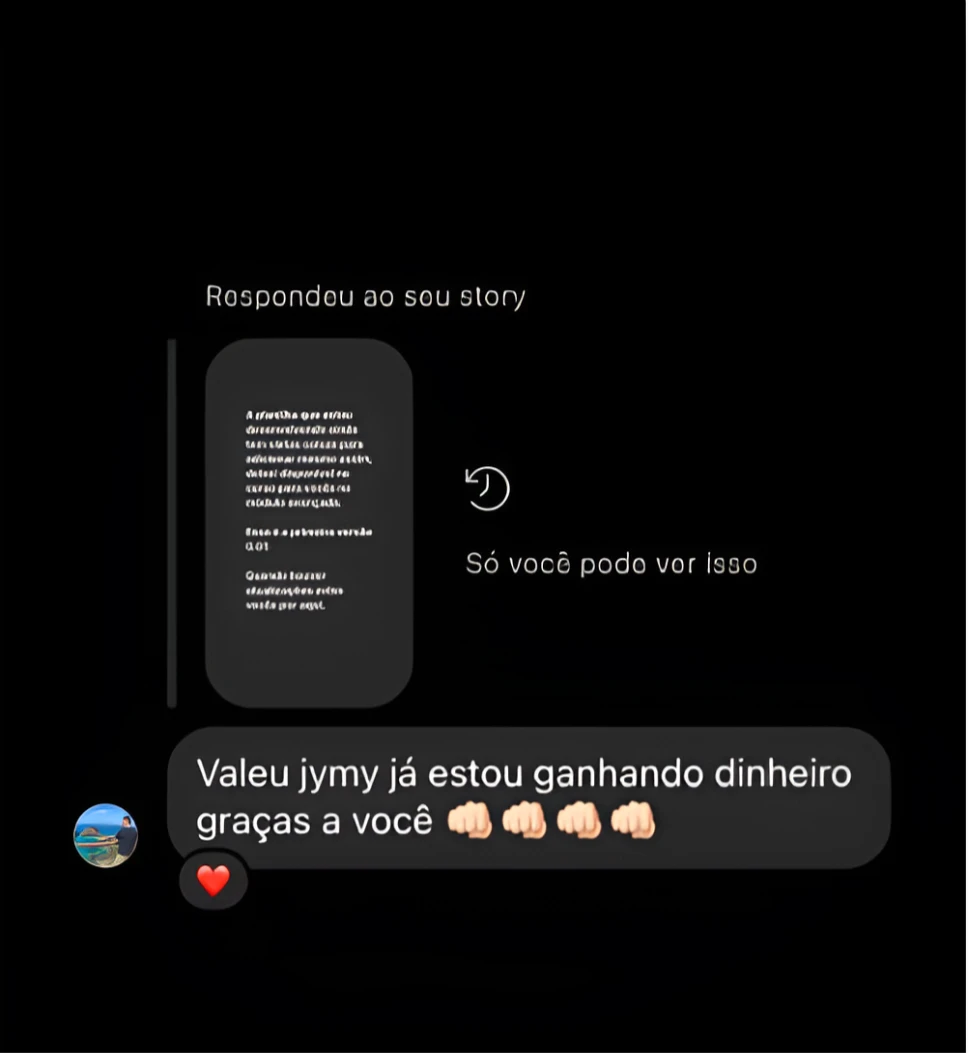Image resolution: width=969 pixels, height=1053 pixels.
Task: Click the circular profile picture avatar
Action: click(x=106, y=837)
